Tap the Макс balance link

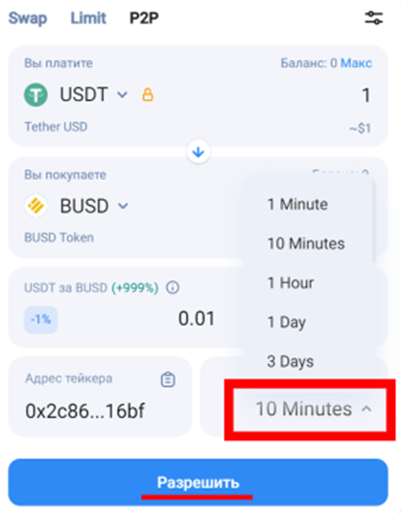[356, 63]
